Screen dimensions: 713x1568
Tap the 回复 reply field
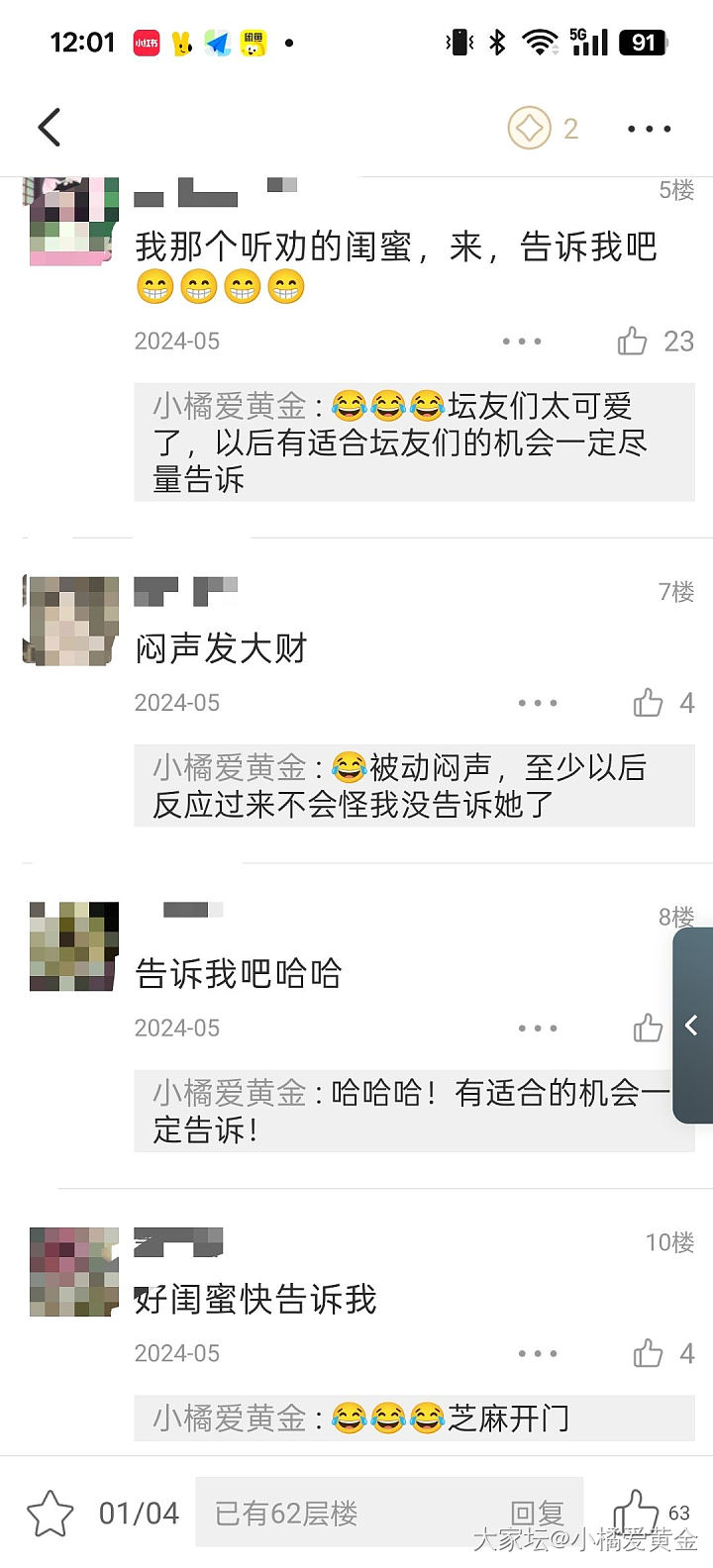tap(388, 1513)
